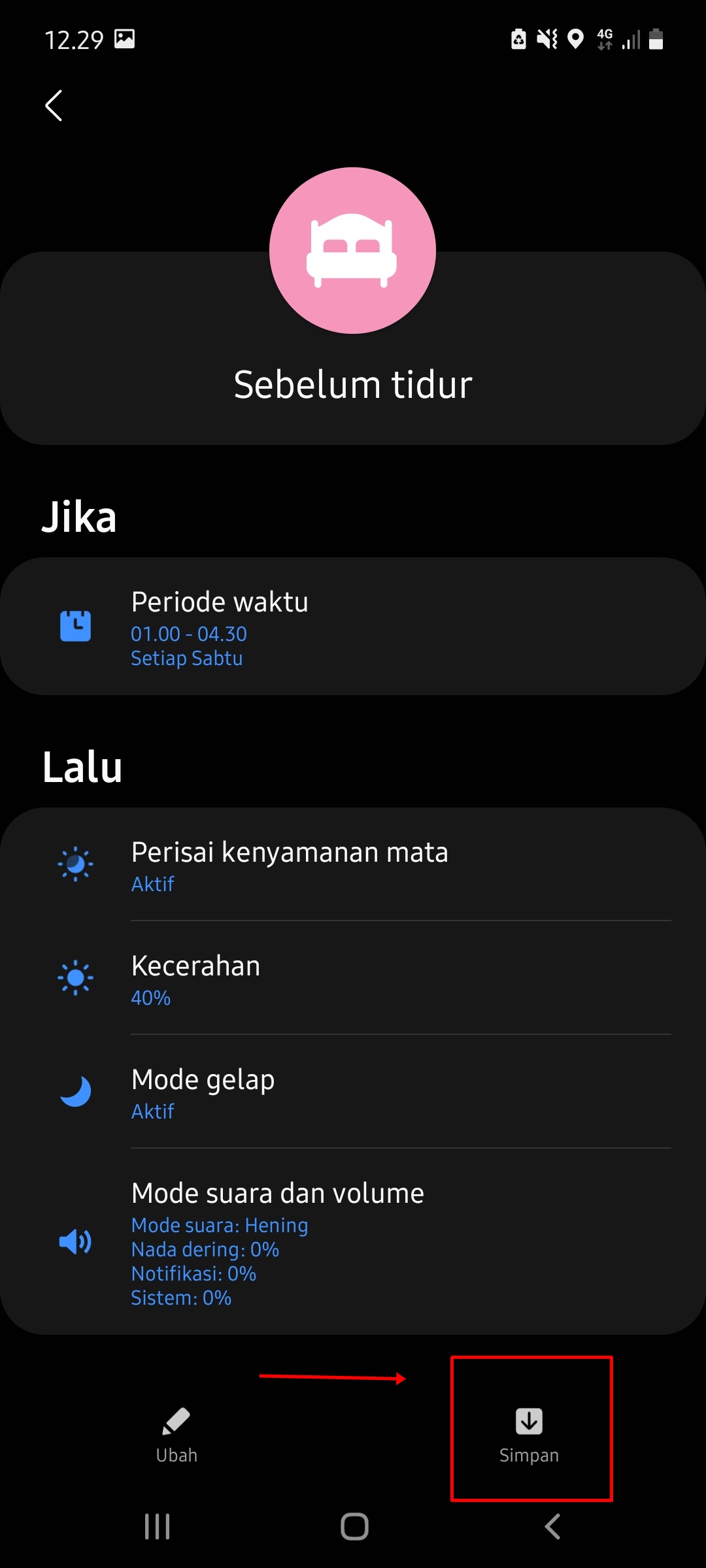
Task: Open the Mode gelap action
Action: point(353,1092)
